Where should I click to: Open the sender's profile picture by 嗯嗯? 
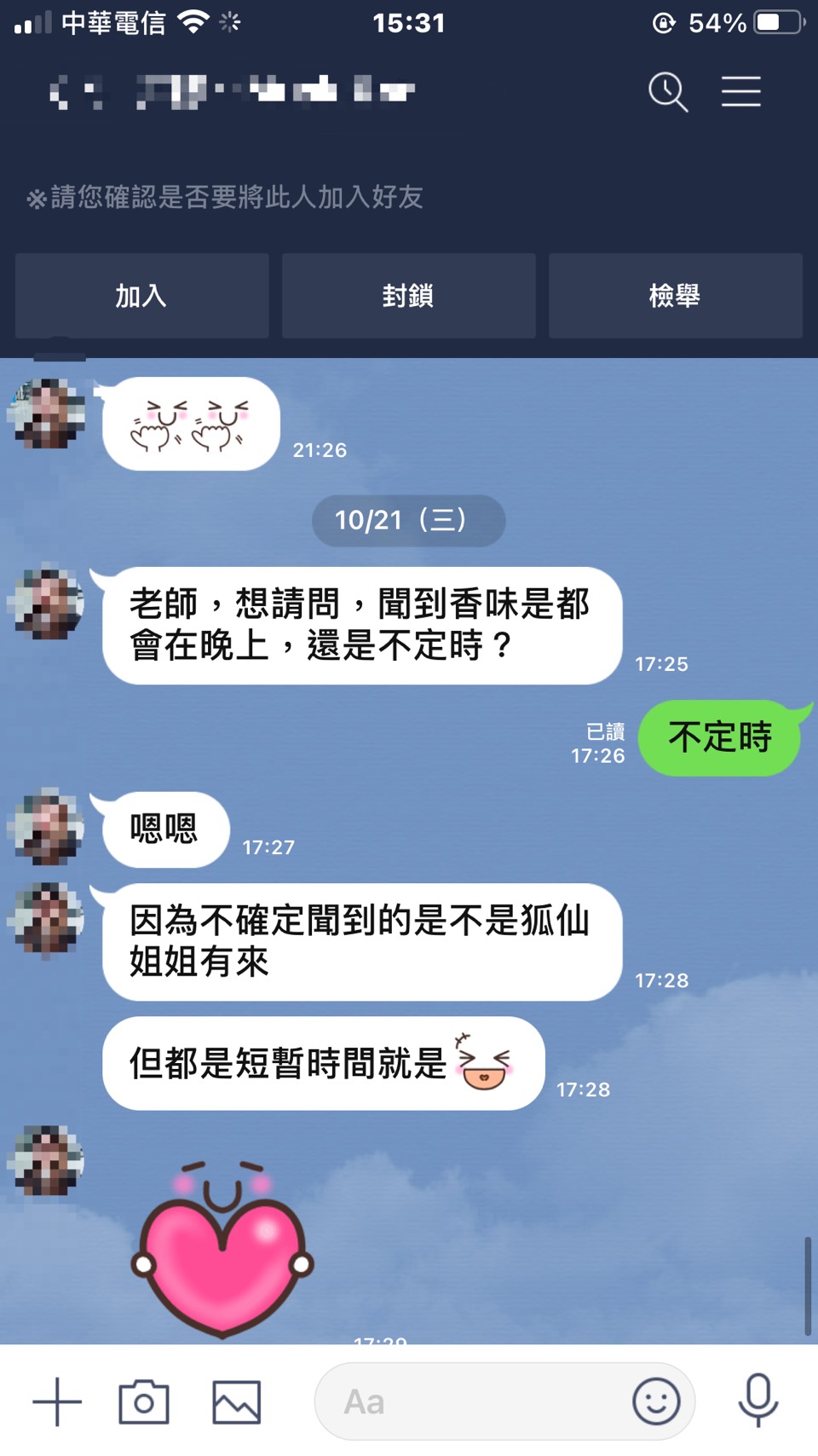pyautogui.click(x=48, y=826)
